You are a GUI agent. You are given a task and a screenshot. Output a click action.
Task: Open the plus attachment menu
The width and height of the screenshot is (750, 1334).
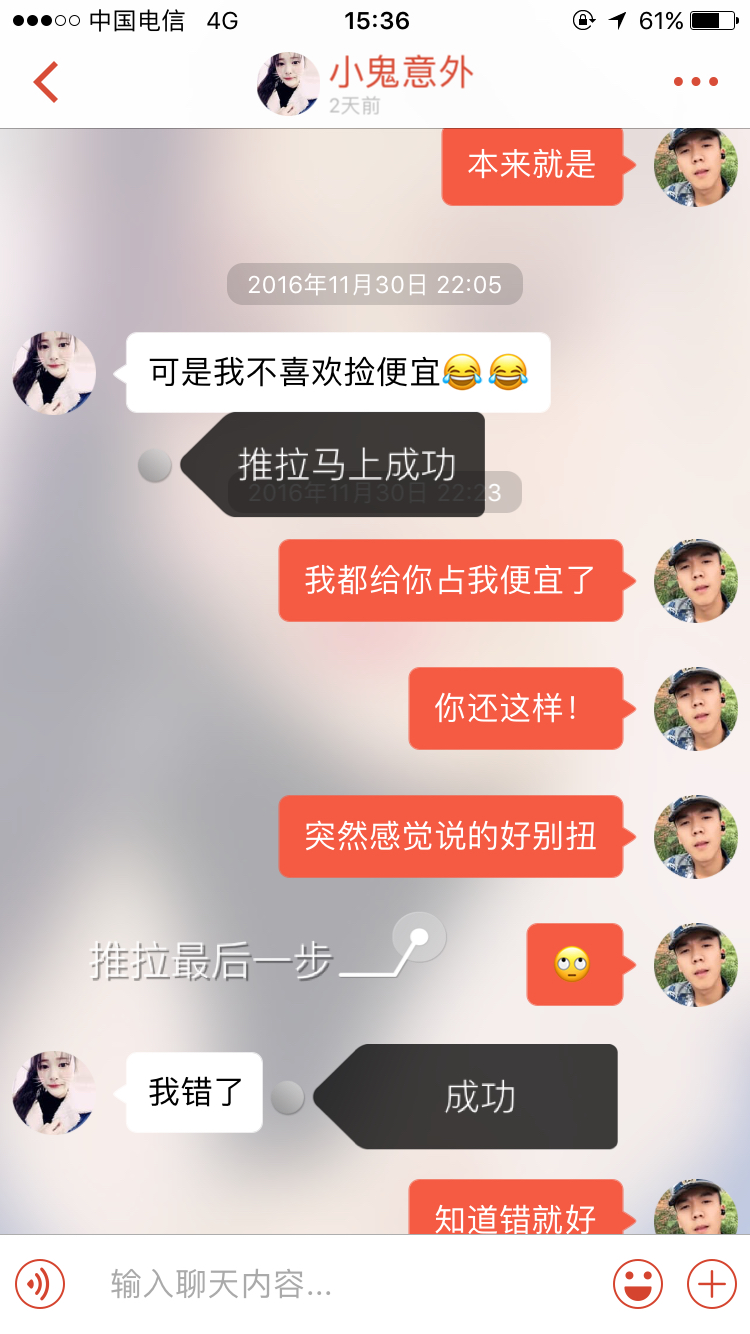711,1283
